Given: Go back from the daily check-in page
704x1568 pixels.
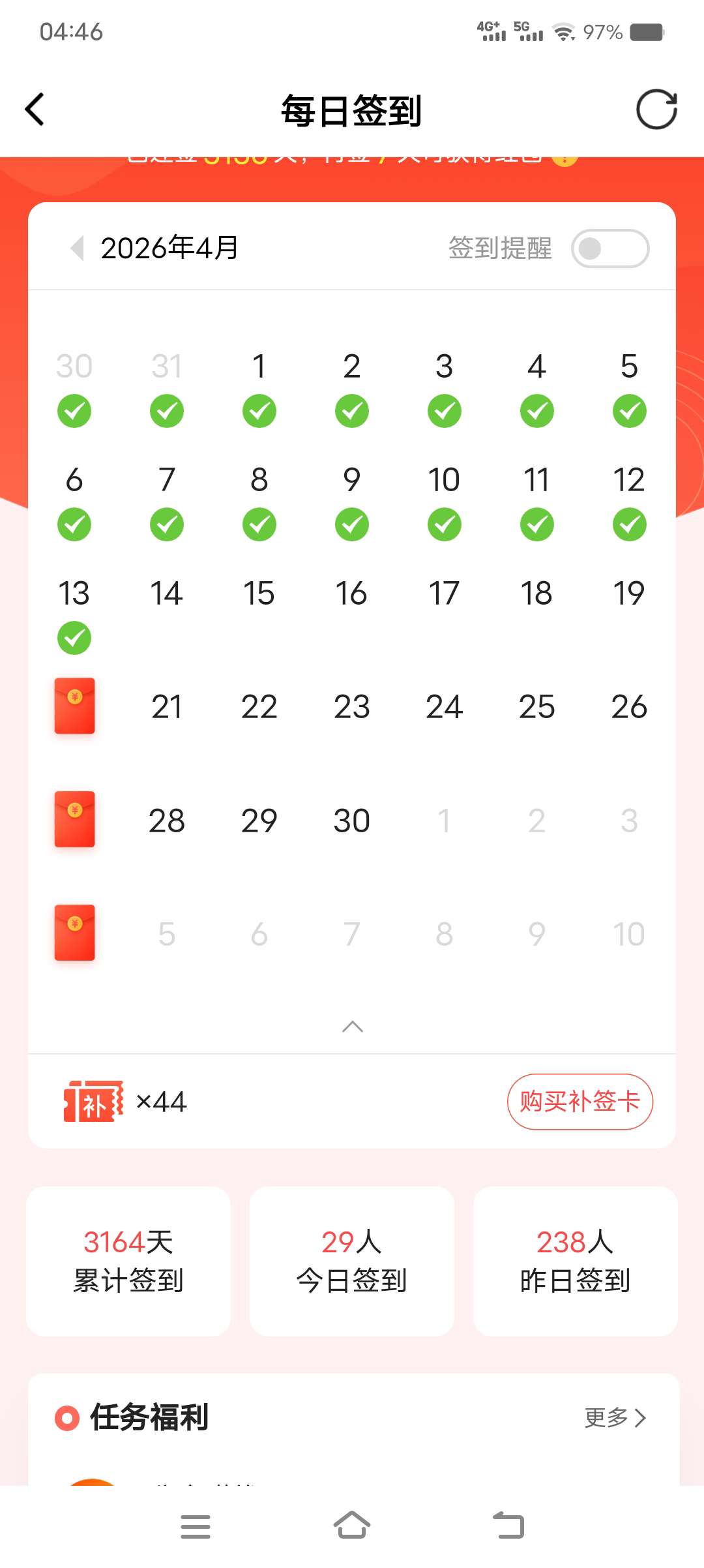Looking at the screenshot, I should point(35,110).
